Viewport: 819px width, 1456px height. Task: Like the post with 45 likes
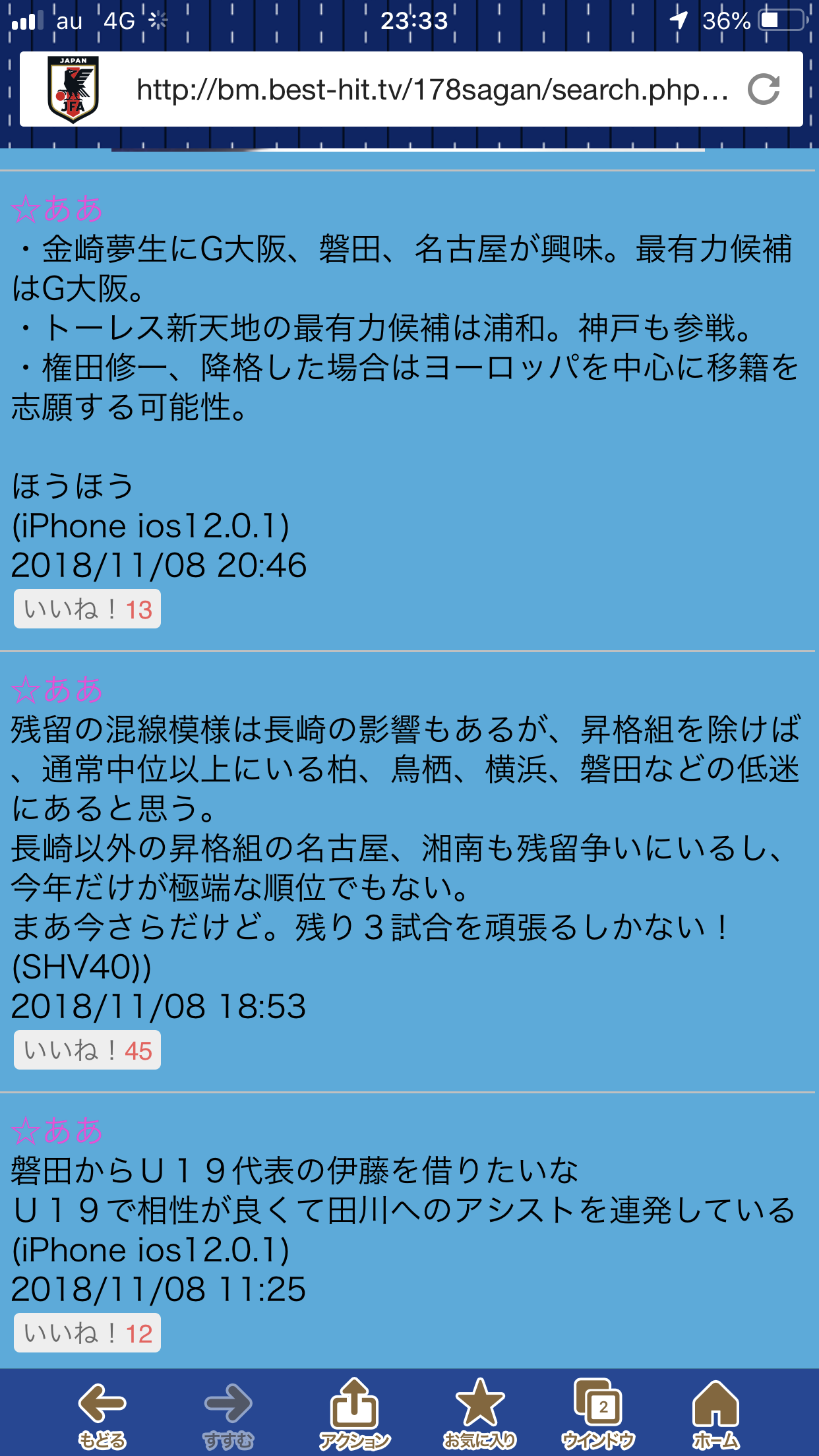coord(87,1050)
